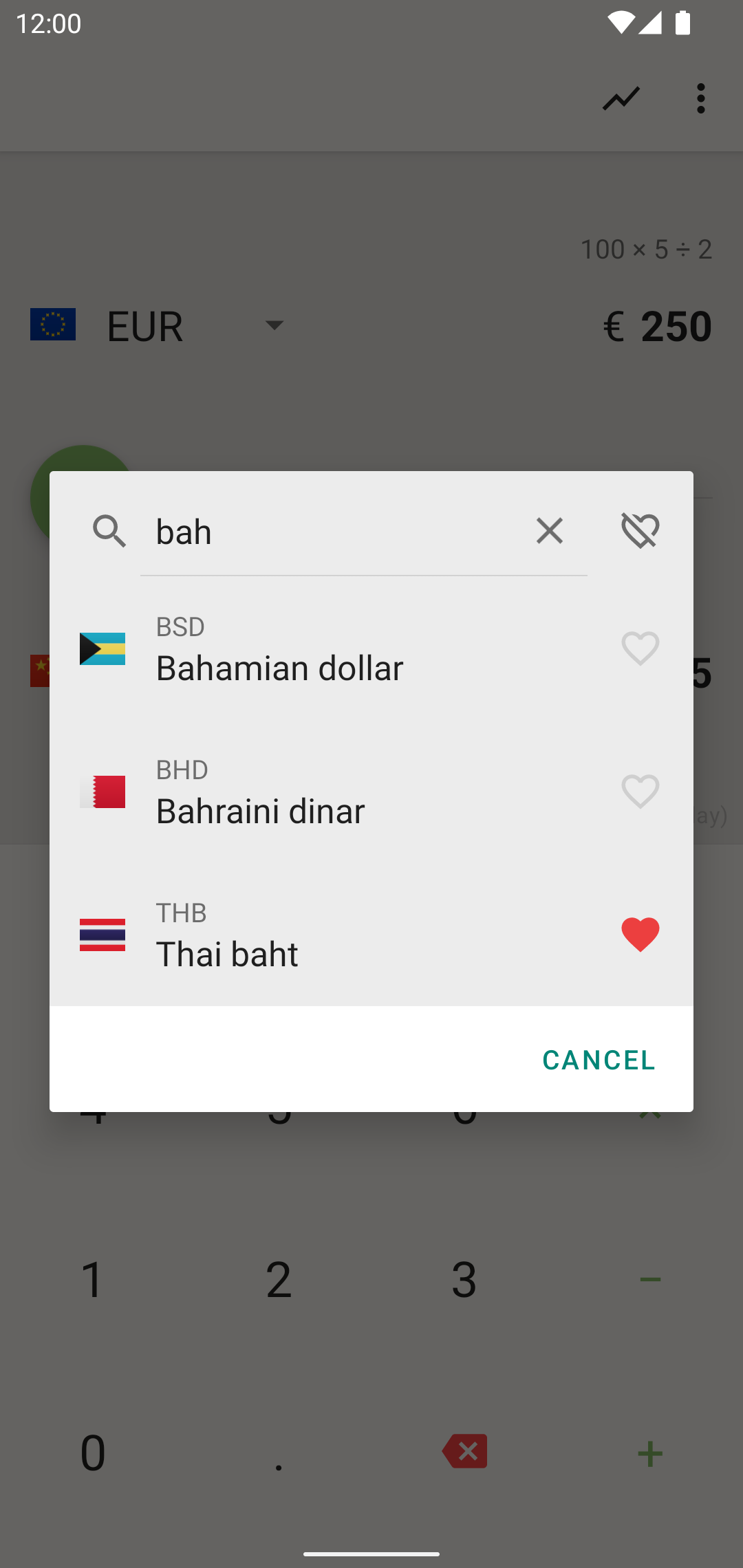743x1568 pixels.
Task: Tap the search field containing 'bah'
Action: [330, 532]
